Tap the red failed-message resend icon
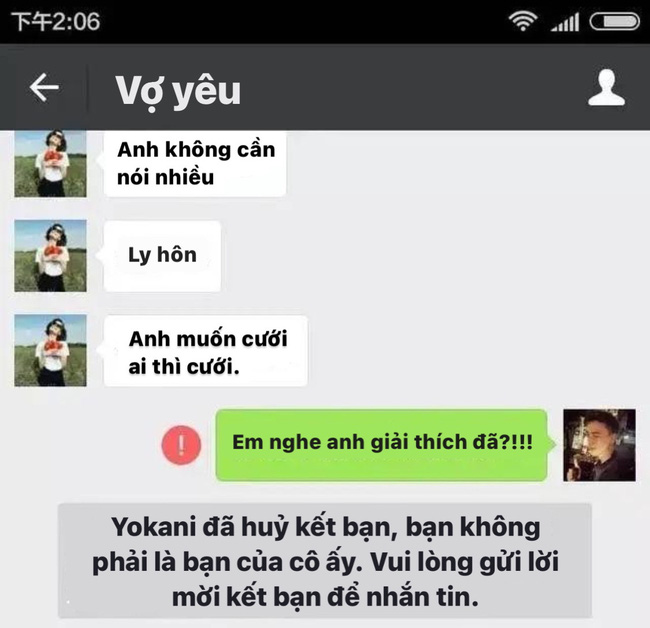The image size is (650, 628). [181, 444]
